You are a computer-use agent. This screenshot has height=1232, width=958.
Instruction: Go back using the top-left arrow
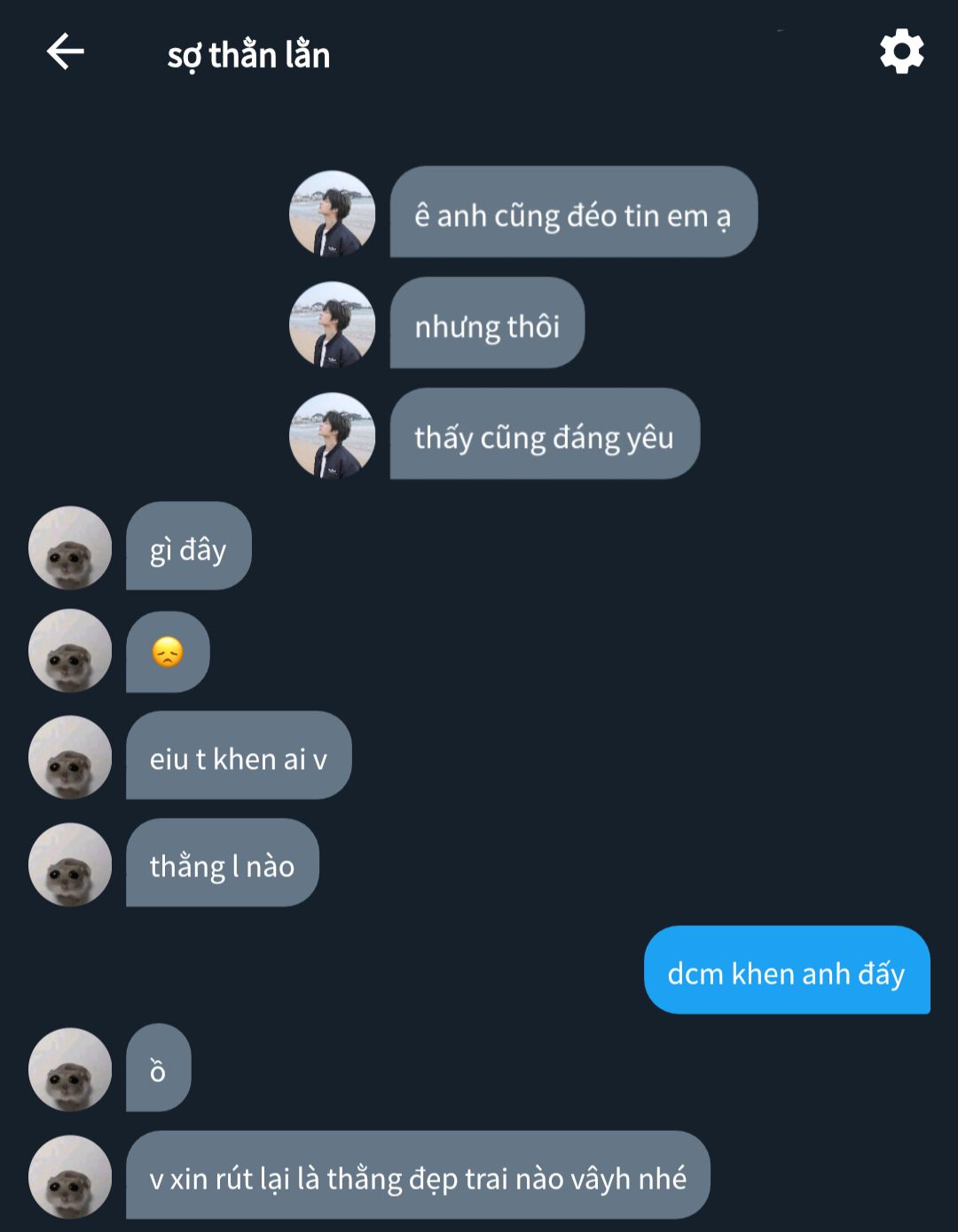[x=65, y=52]
